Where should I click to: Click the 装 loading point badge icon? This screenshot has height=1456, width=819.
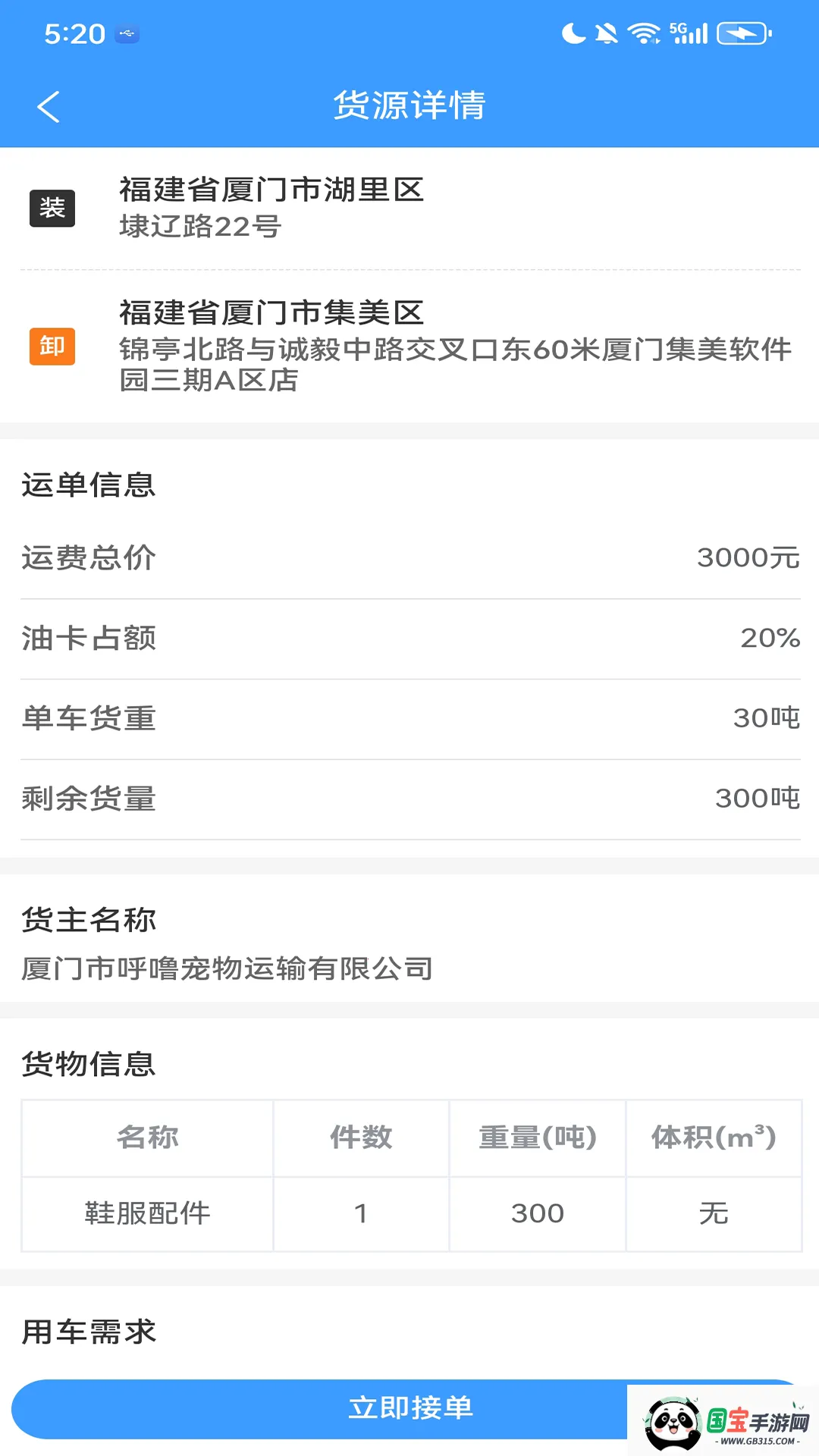pos(52,209)
